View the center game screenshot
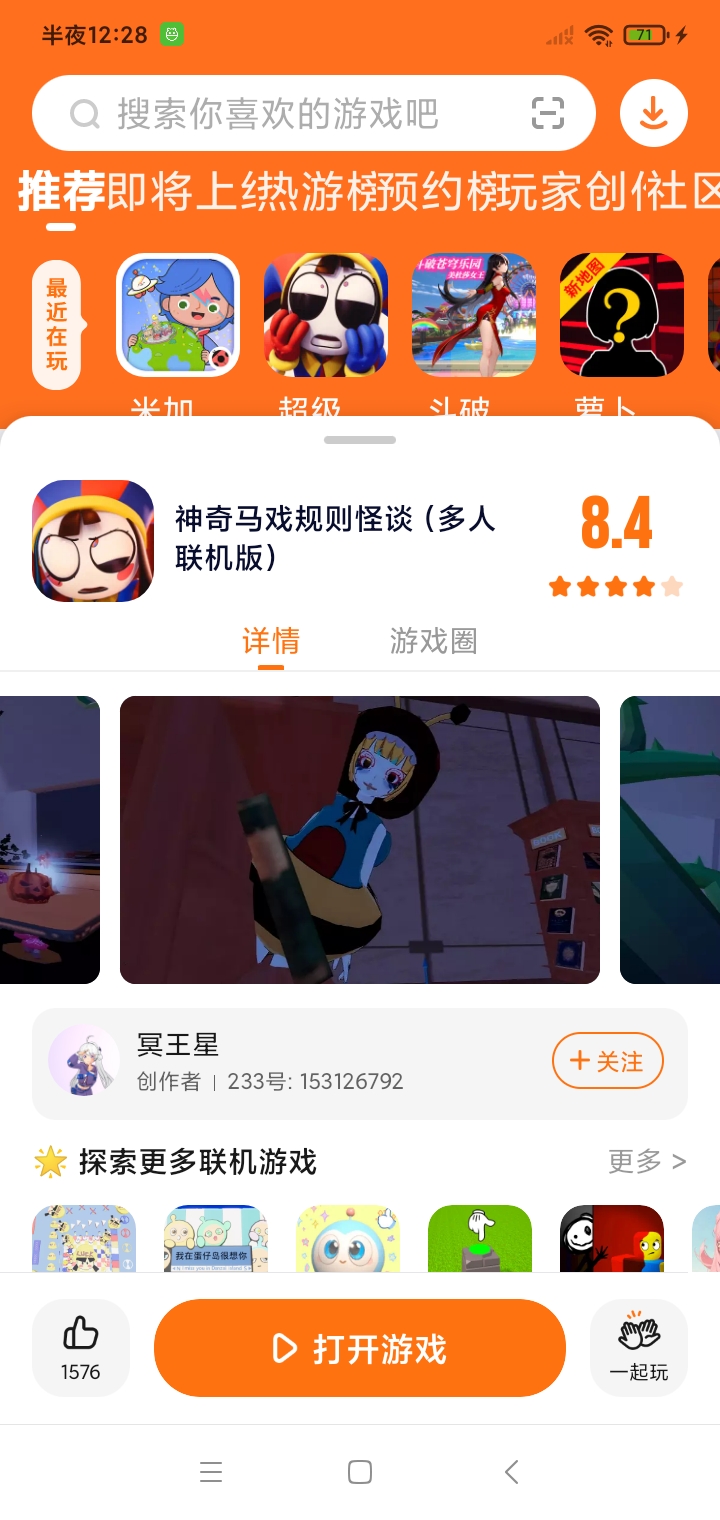The height and width of the screenshot is (1520, 720). [360, 840]
